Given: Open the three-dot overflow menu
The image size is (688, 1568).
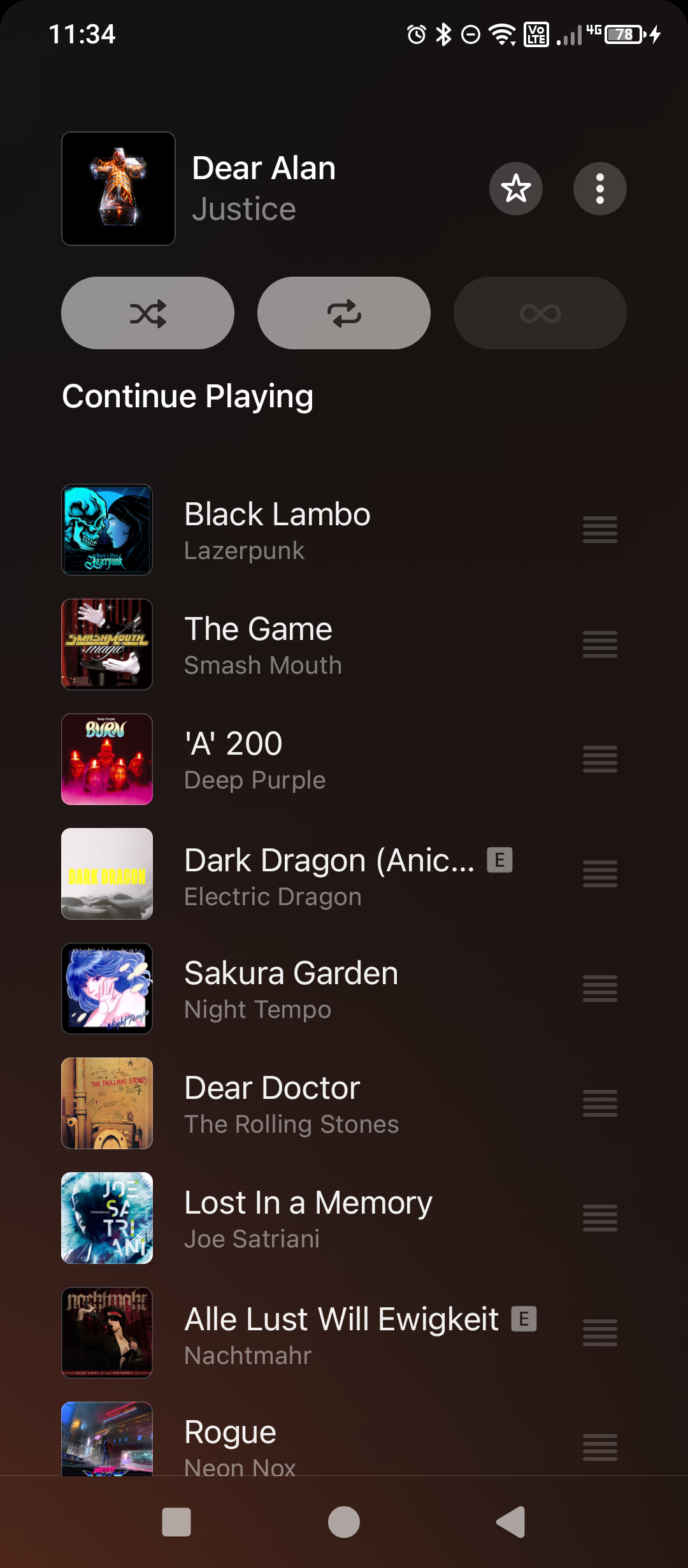Looking at the screenshot, I should tap(599, 189).
